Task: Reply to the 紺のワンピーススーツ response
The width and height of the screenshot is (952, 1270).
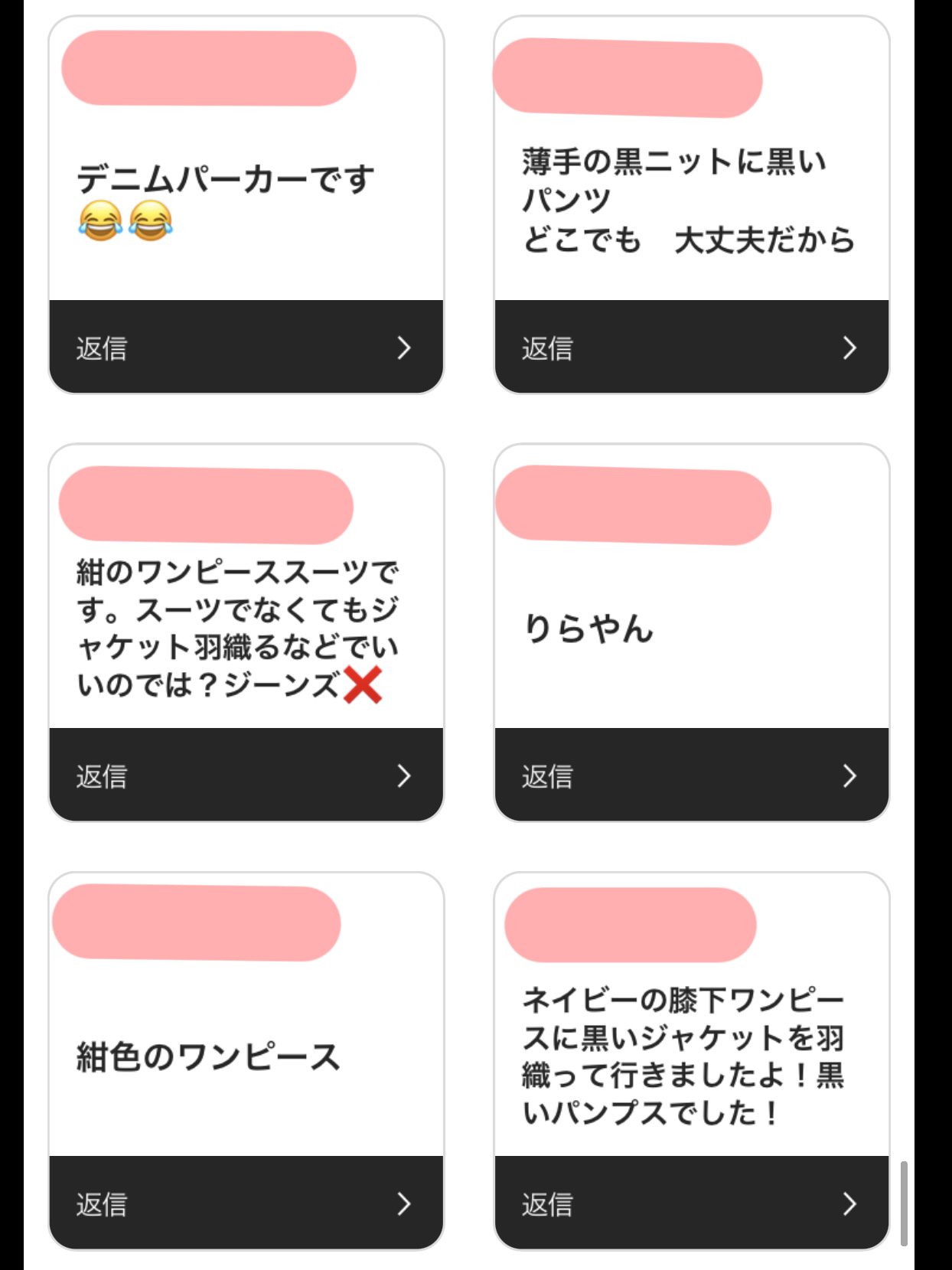Action: (246, 775)
